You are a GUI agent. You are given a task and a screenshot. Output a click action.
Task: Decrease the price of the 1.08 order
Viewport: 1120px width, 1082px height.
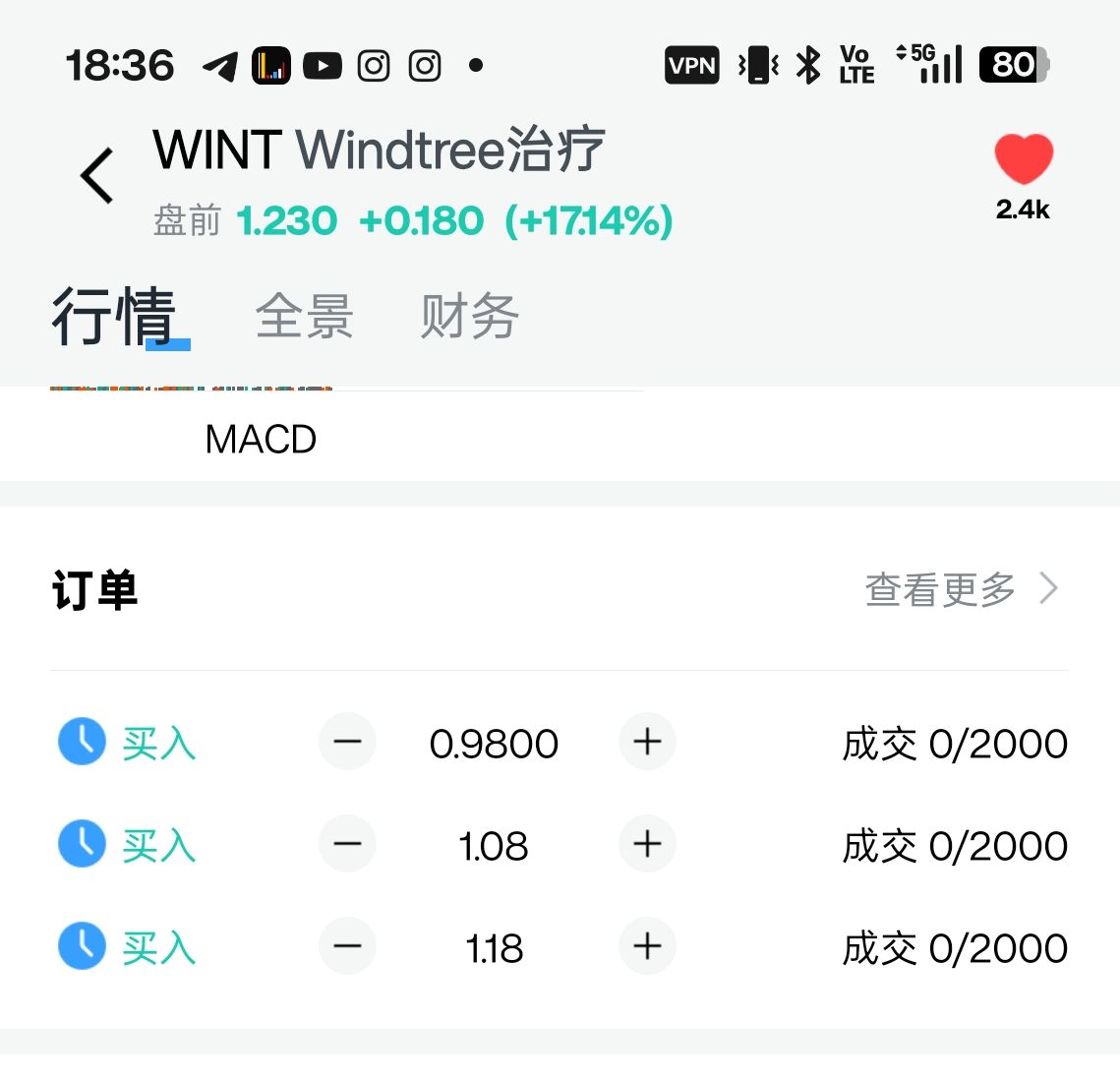pos(347,844)
